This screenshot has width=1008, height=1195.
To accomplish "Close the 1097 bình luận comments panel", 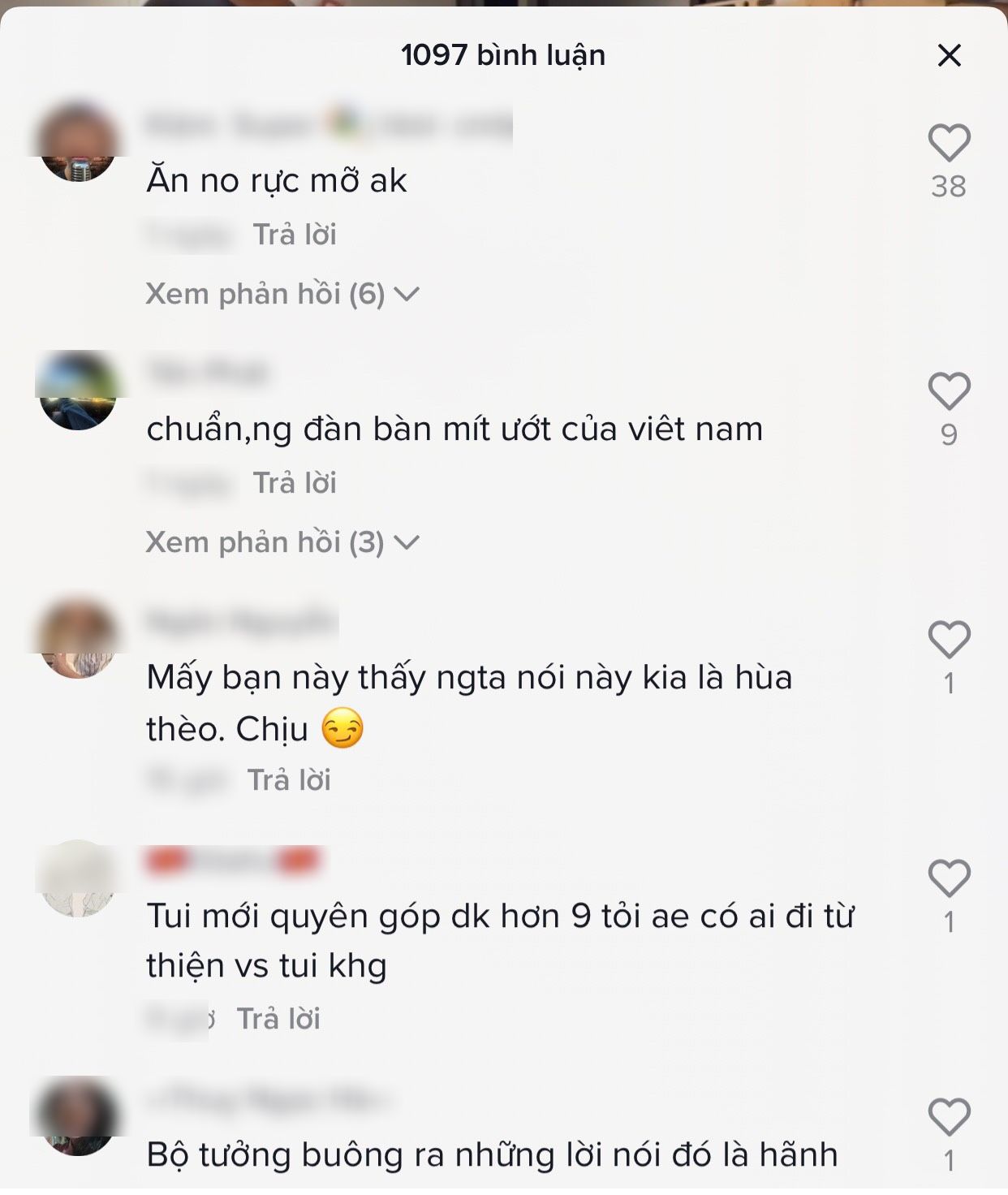I will tap(949, 55).
